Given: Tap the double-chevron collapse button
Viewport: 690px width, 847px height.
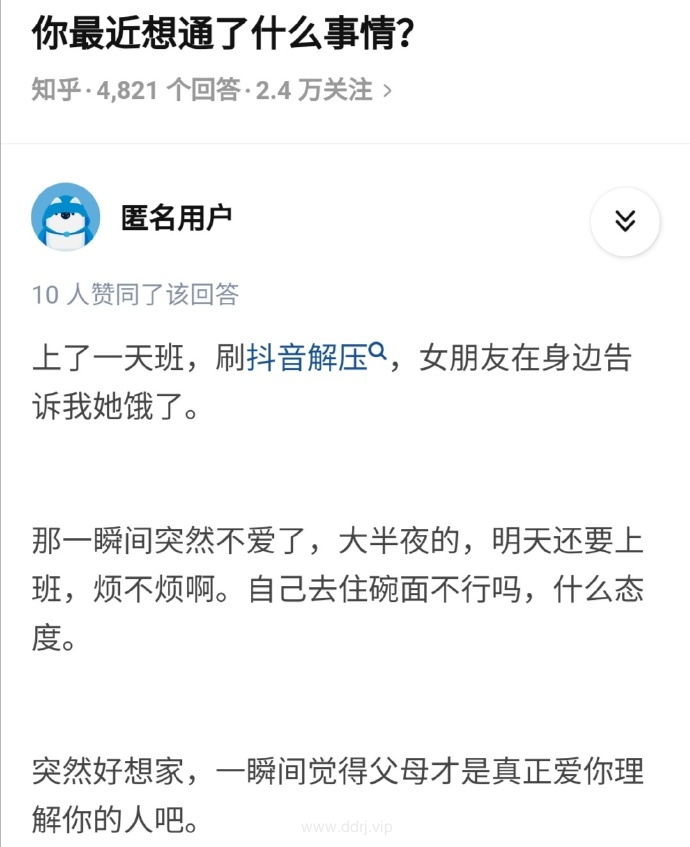Looking at the screenshot, I should point(625,221).
